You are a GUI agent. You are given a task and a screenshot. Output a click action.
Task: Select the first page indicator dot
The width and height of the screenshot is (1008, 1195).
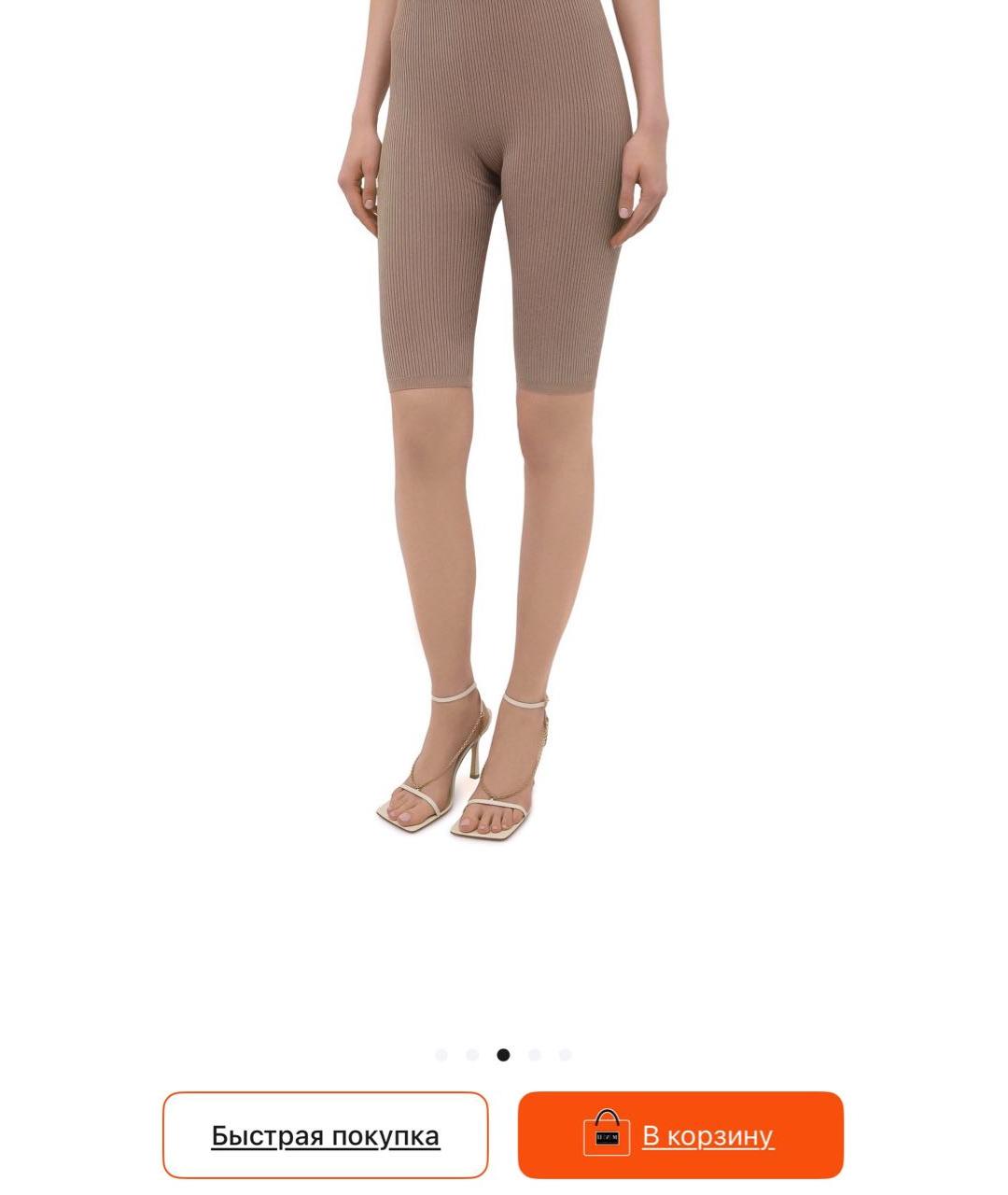[441, 1055]
